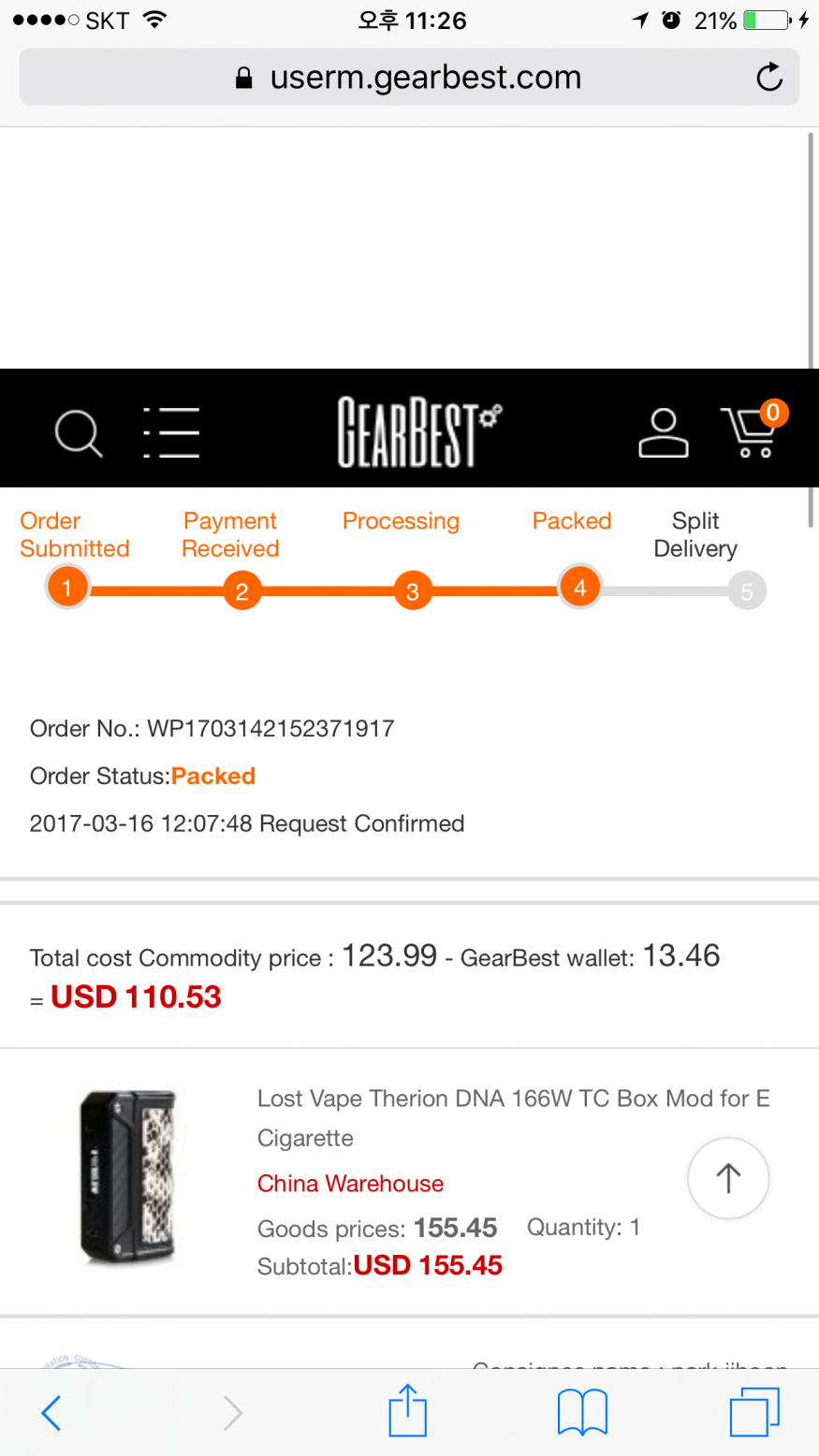The image size is (819, 1456).
Task: Go back to the previous page
Action: pyautogui.click(x=51, y=1412)
